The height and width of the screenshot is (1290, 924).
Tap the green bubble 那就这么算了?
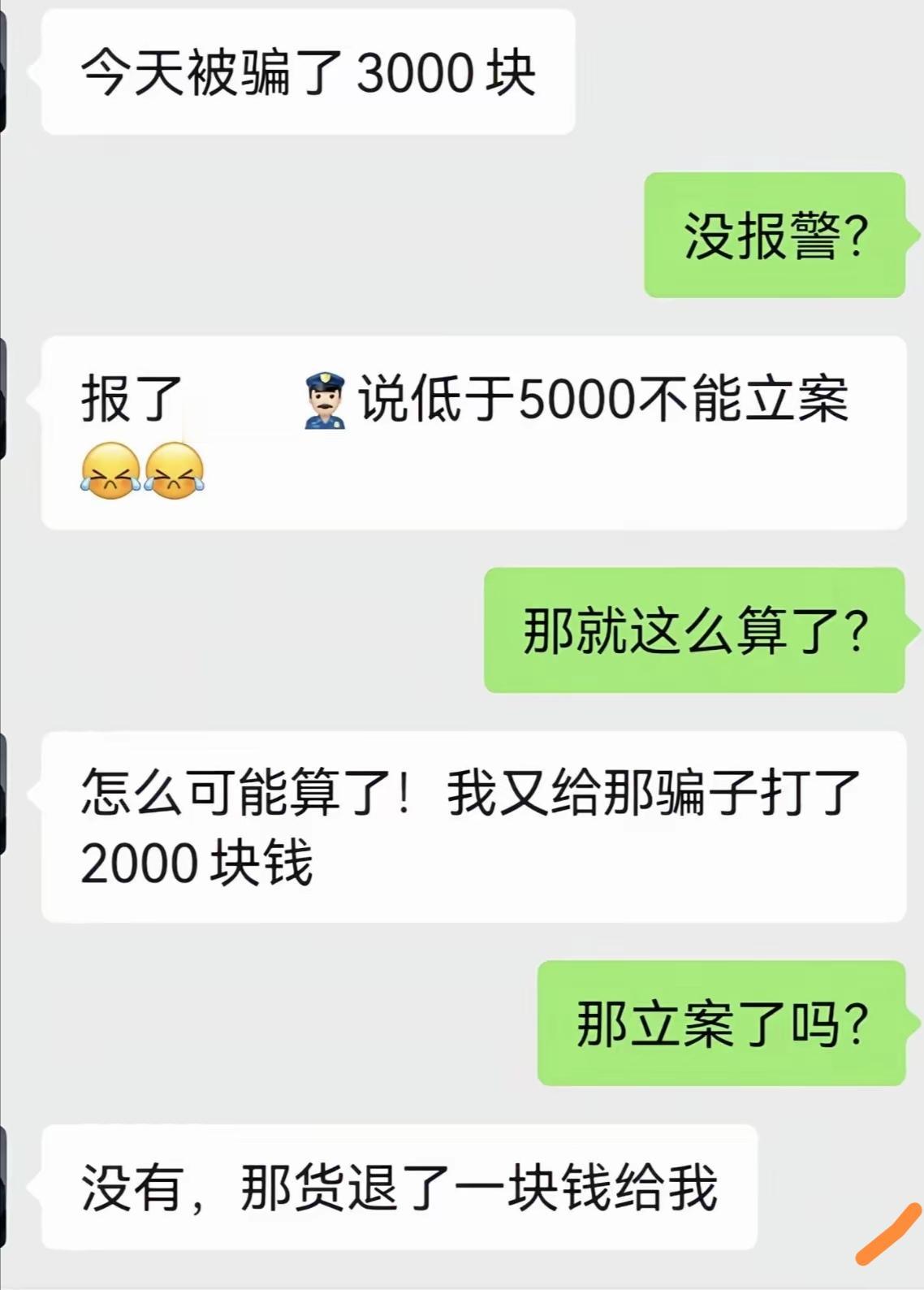[698, 632]
